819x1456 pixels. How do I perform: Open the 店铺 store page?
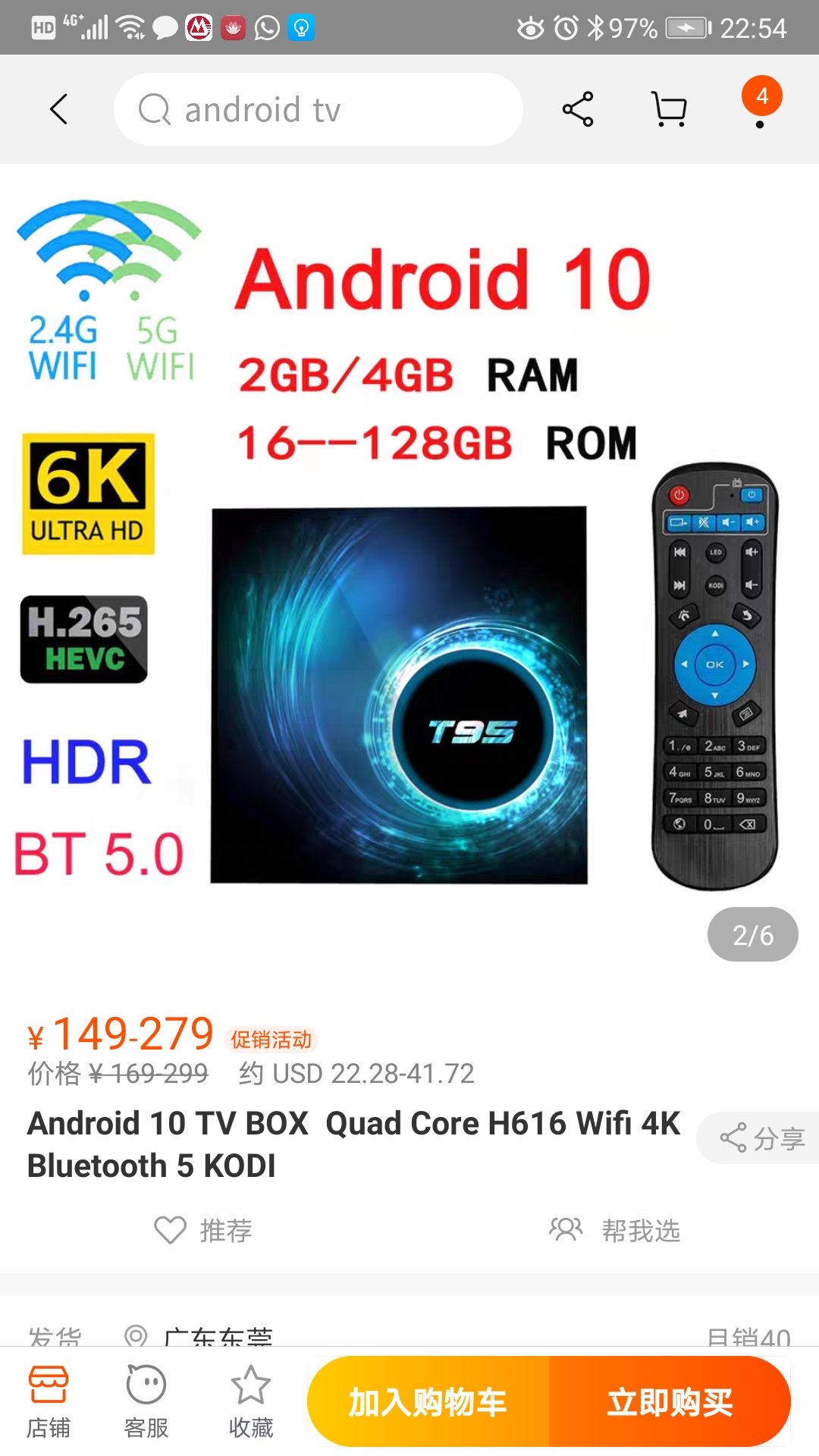(x=49, y=1403)
